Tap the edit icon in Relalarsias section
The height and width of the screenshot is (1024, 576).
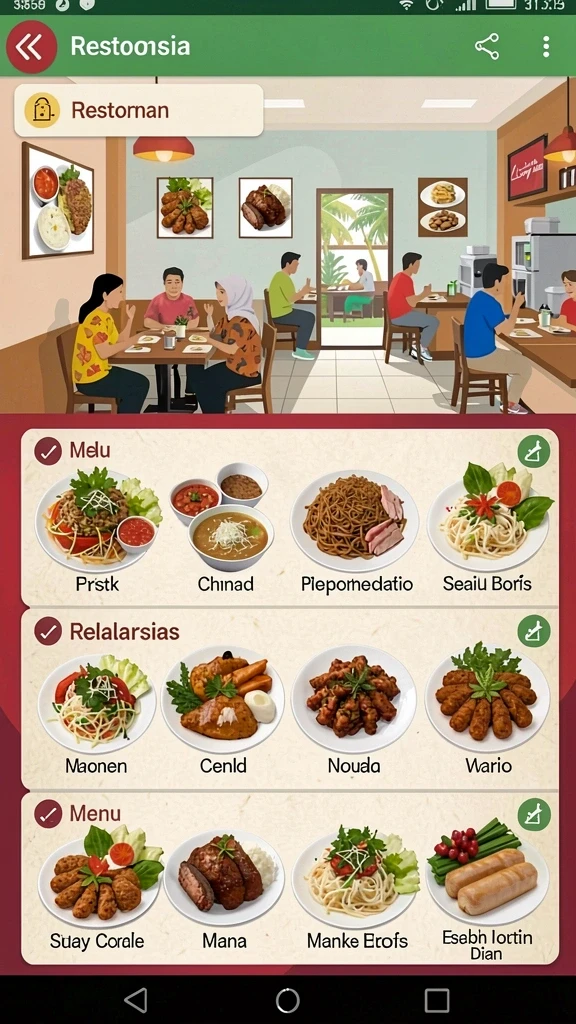coord(534,632)
